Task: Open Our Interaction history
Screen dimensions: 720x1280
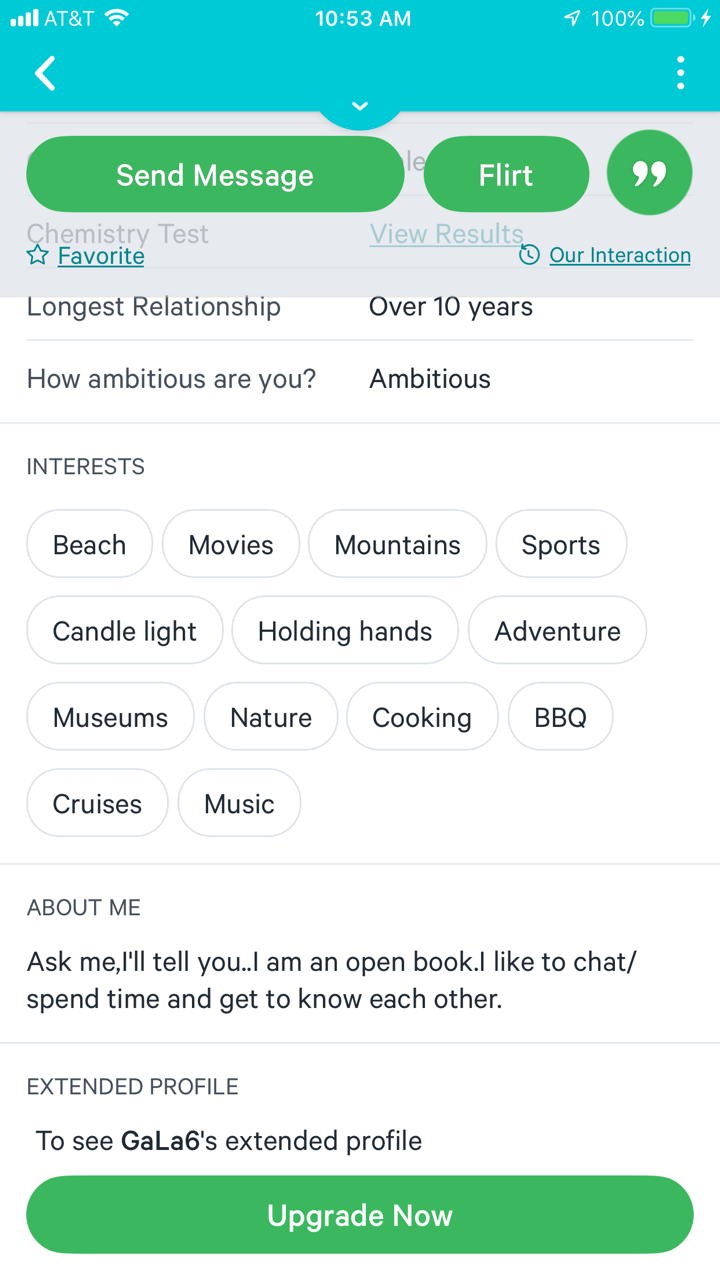Action: tap(605, 255)
